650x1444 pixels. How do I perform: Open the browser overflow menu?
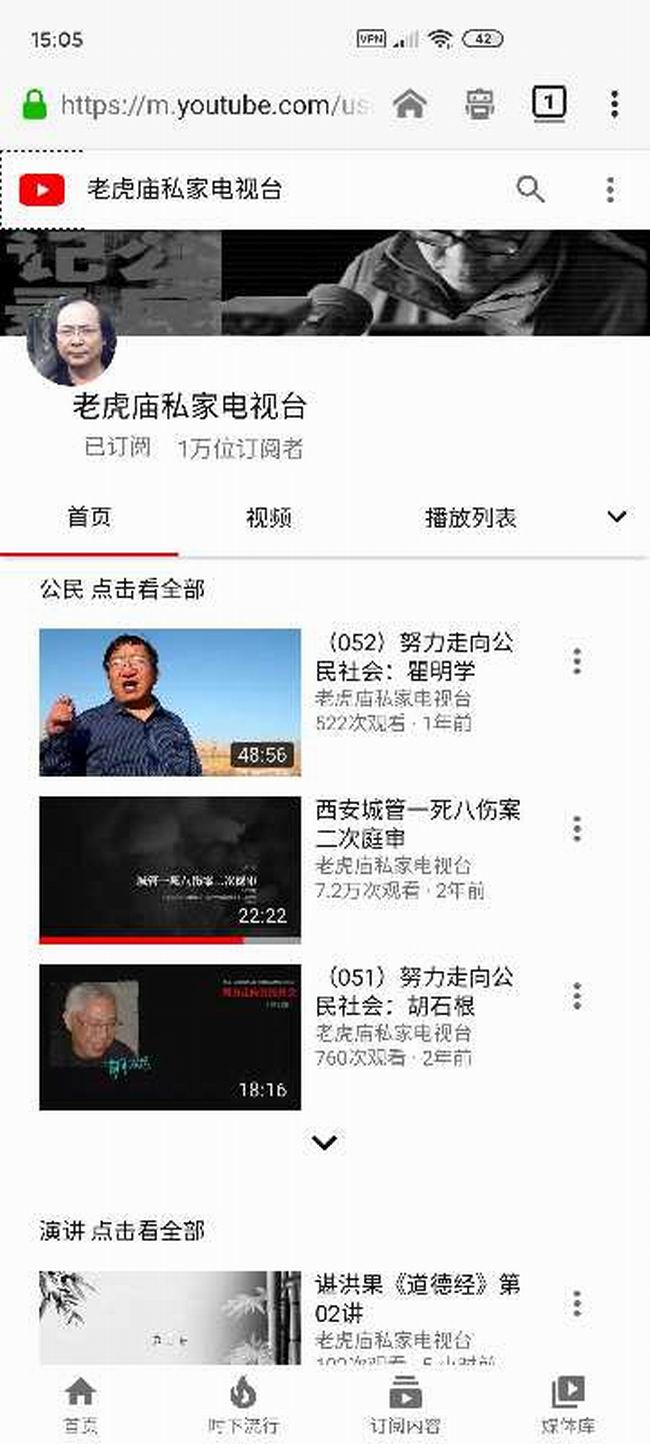614,103
